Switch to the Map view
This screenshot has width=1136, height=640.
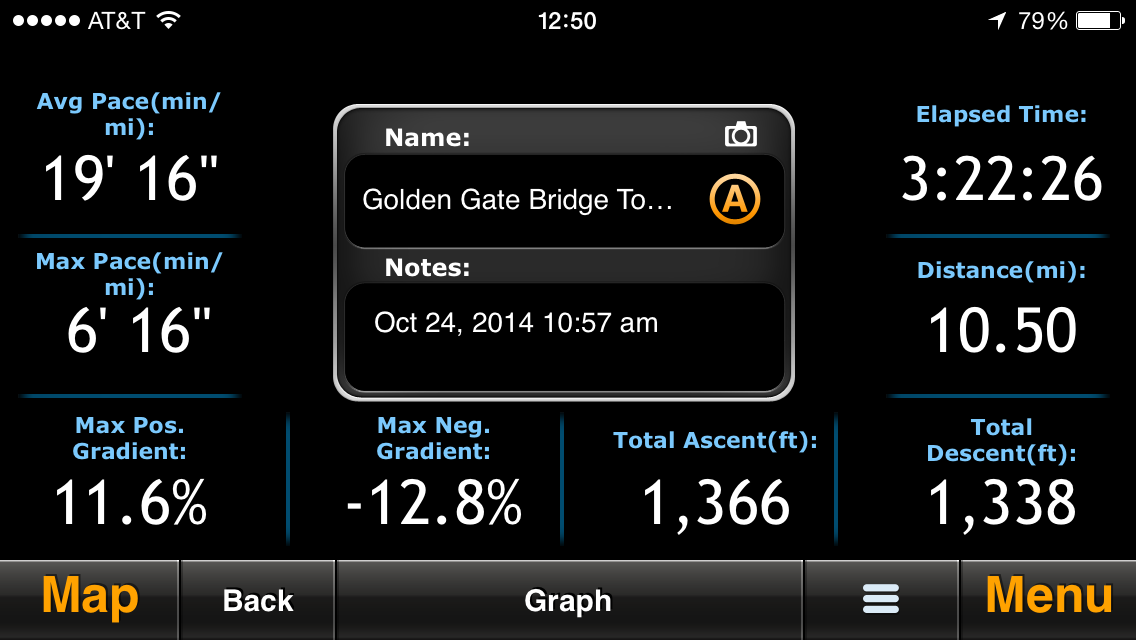pos(90,598)
